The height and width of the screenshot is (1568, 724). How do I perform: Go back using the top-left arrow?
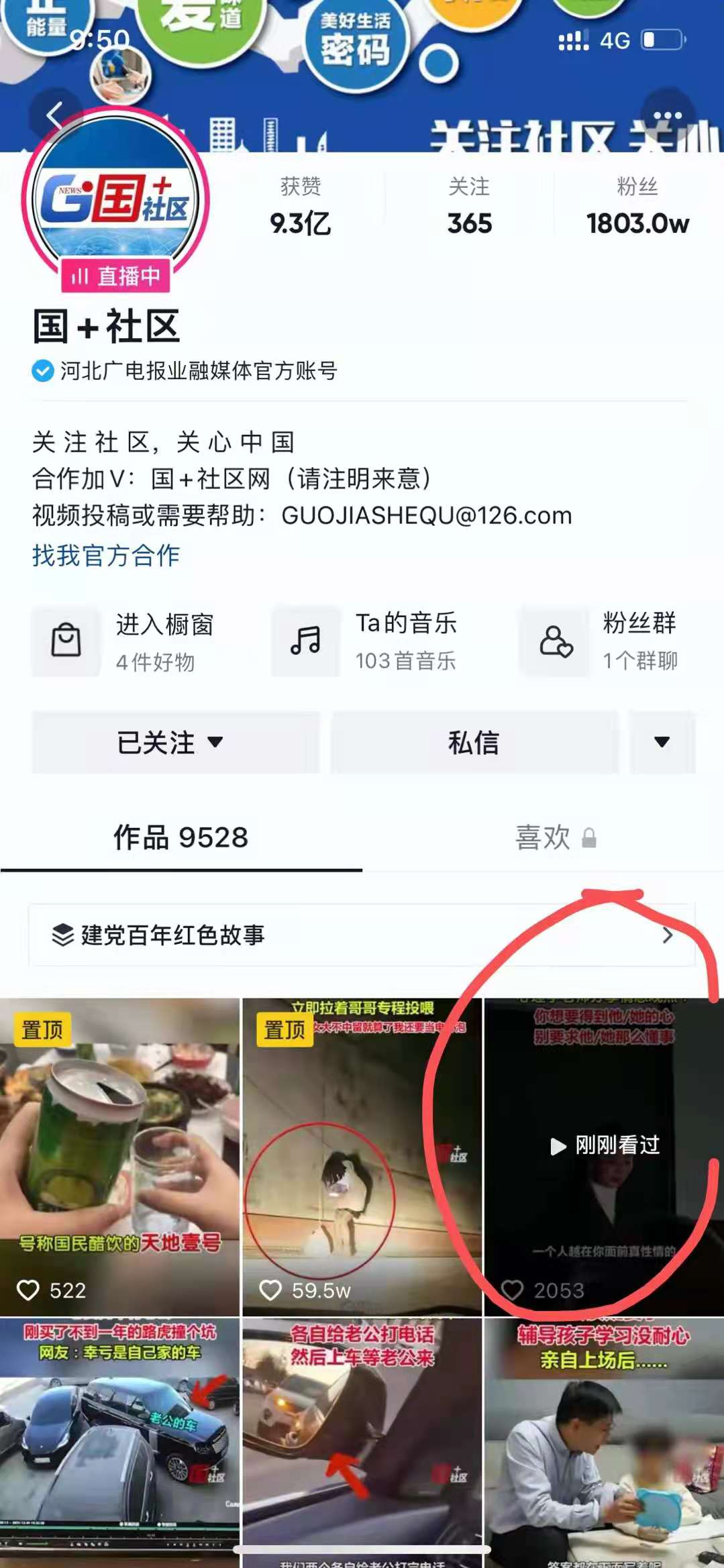click(x=54, y=115)
